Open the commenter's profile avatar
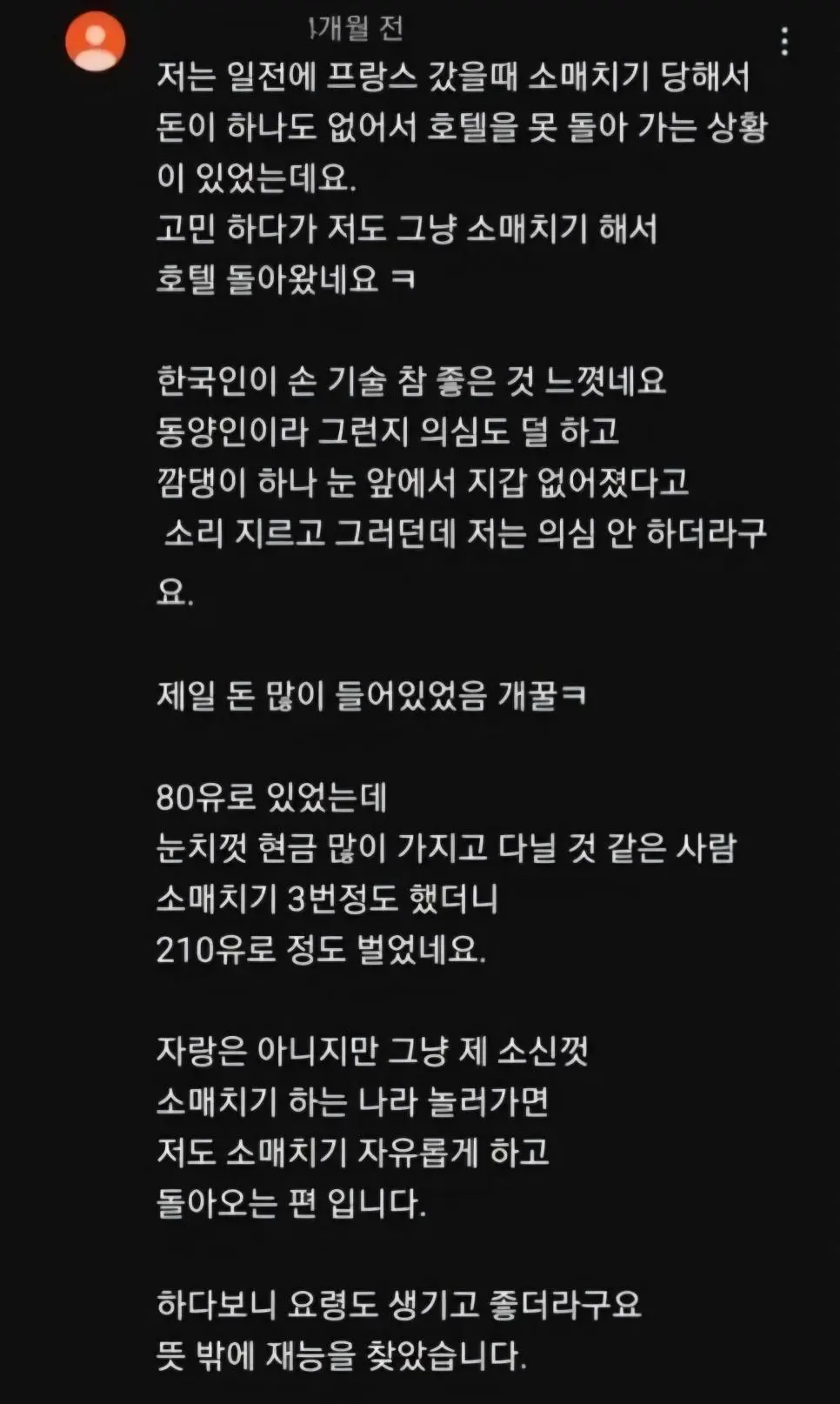Image resolution: width=840 pixels, height=1404 pixels. (x=96, y=42)
